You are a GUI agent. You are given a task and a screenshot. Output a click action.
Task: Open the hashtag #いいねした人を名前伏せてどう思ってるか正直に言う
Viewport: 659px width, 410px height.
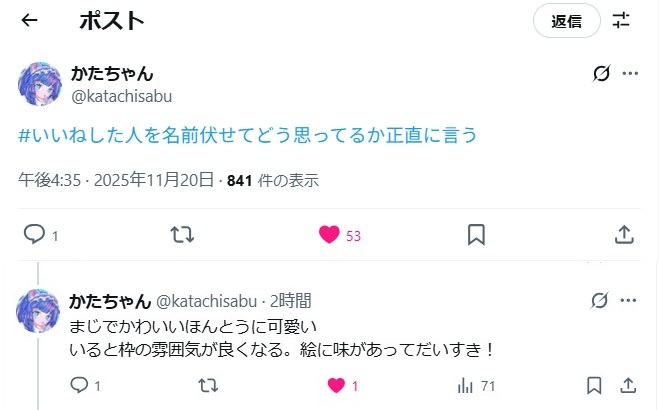point(247,135)
